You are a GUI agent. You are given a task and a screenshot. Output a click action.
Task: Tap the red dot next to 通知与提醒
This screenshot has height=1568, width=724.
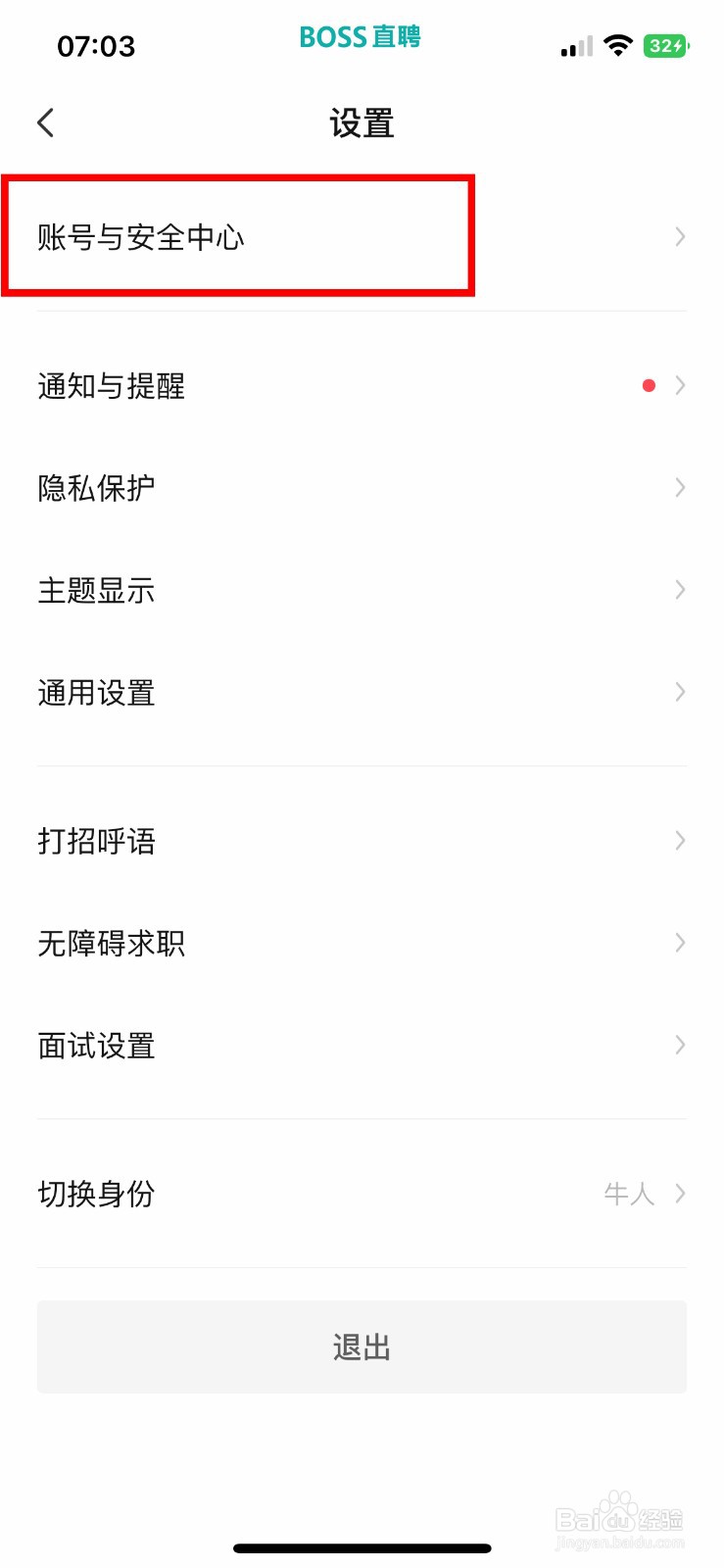coord(649,385)
